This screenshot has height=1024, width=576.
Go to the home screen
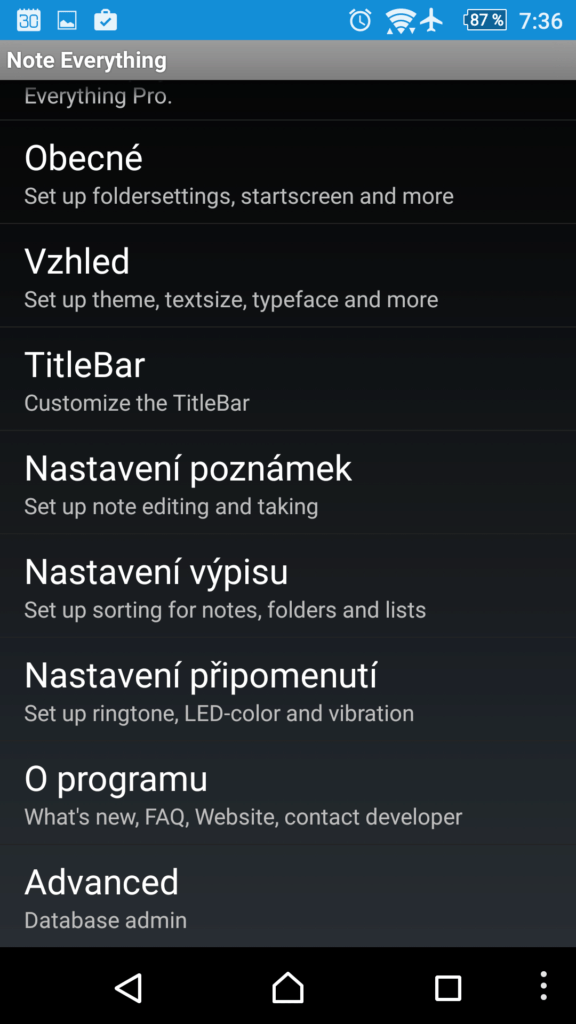coord(288,987)
